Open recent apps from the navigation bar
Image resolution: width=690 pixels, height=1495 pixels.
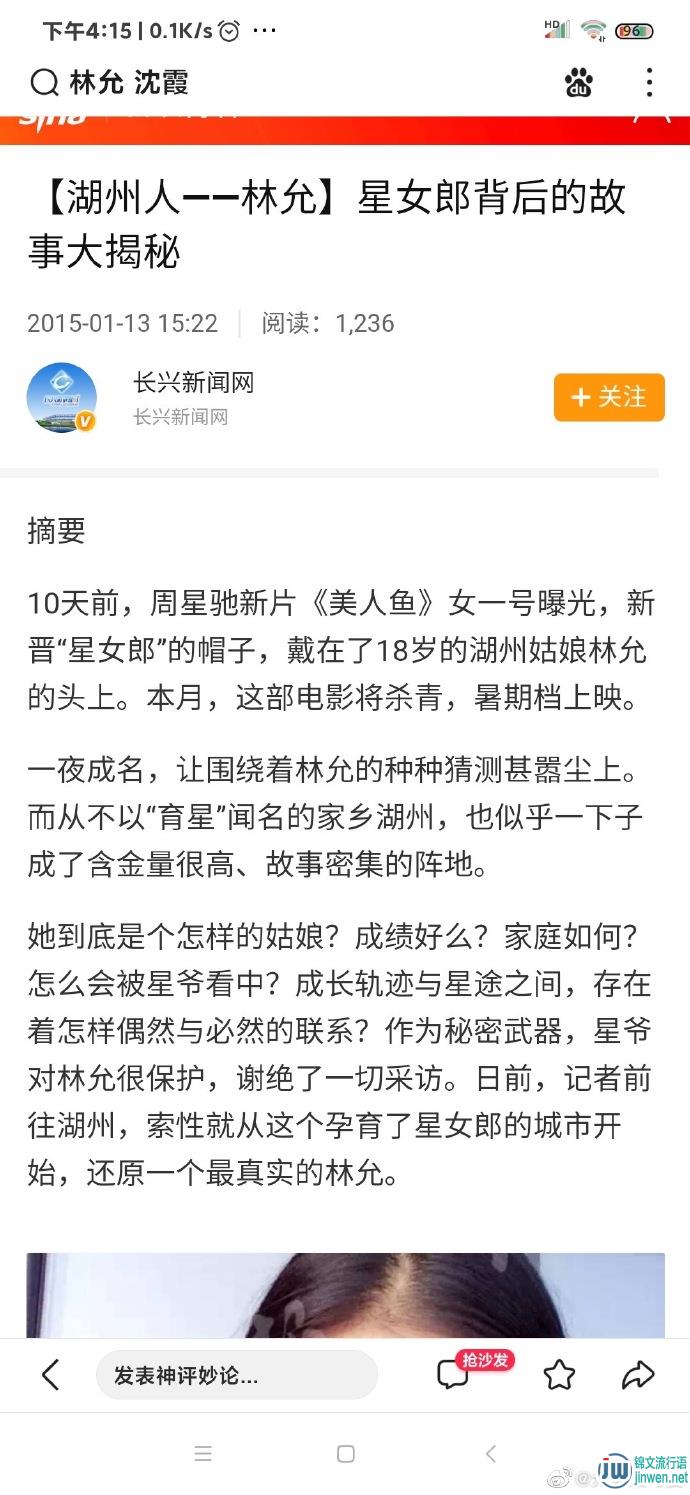click(x=203, y=1454)
